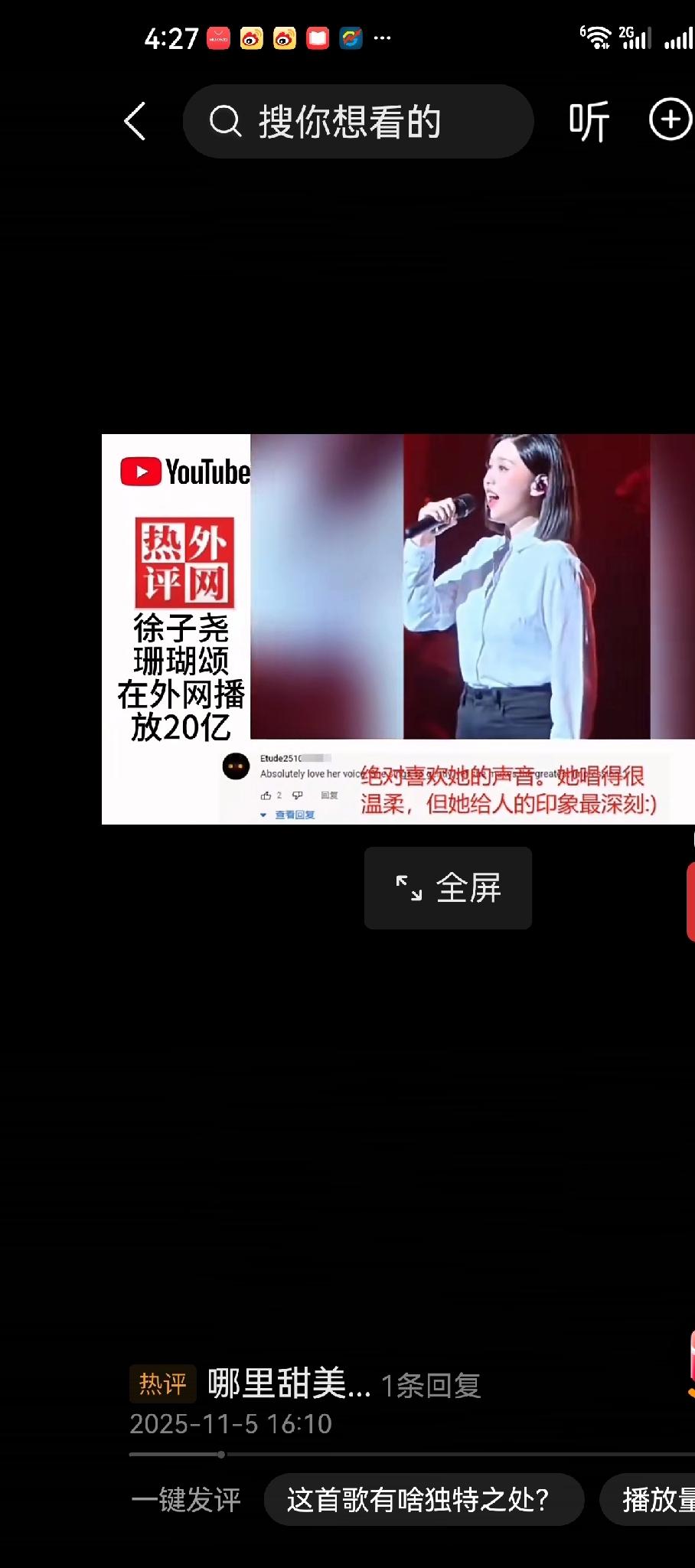Switch to 听 listening mode
This screenshot has width=695, height=1568.
(x=589, y=122)
